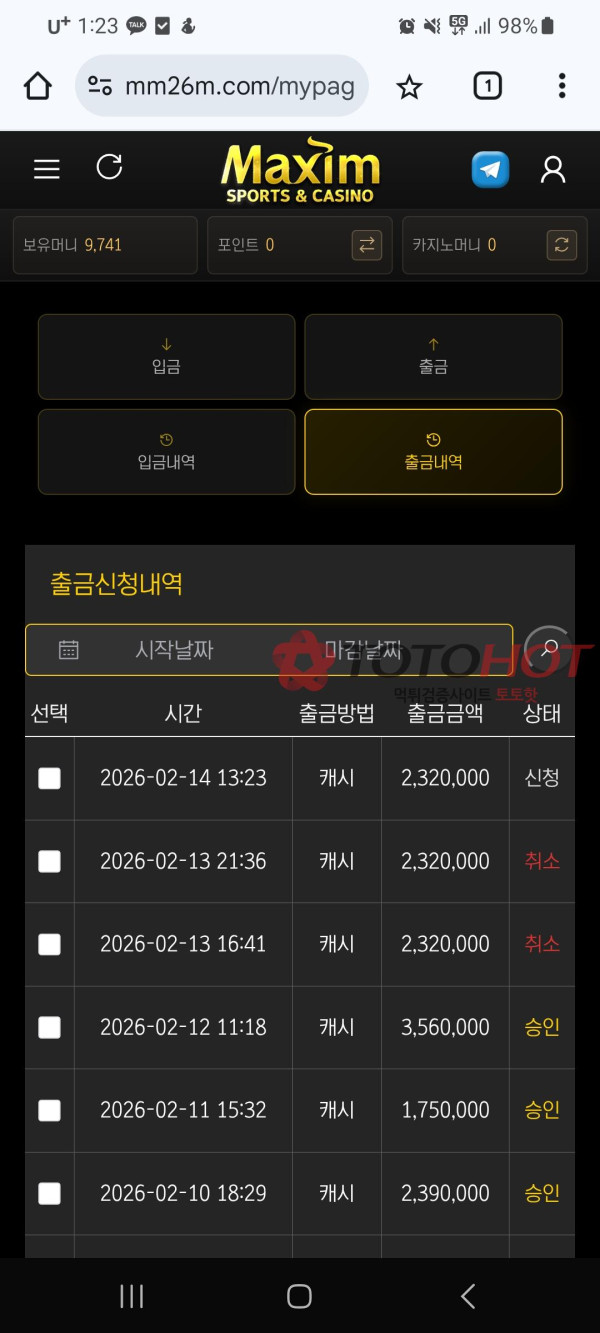Open the browser tab switcher
The image size is (600, 1333).
pos(487,87)
